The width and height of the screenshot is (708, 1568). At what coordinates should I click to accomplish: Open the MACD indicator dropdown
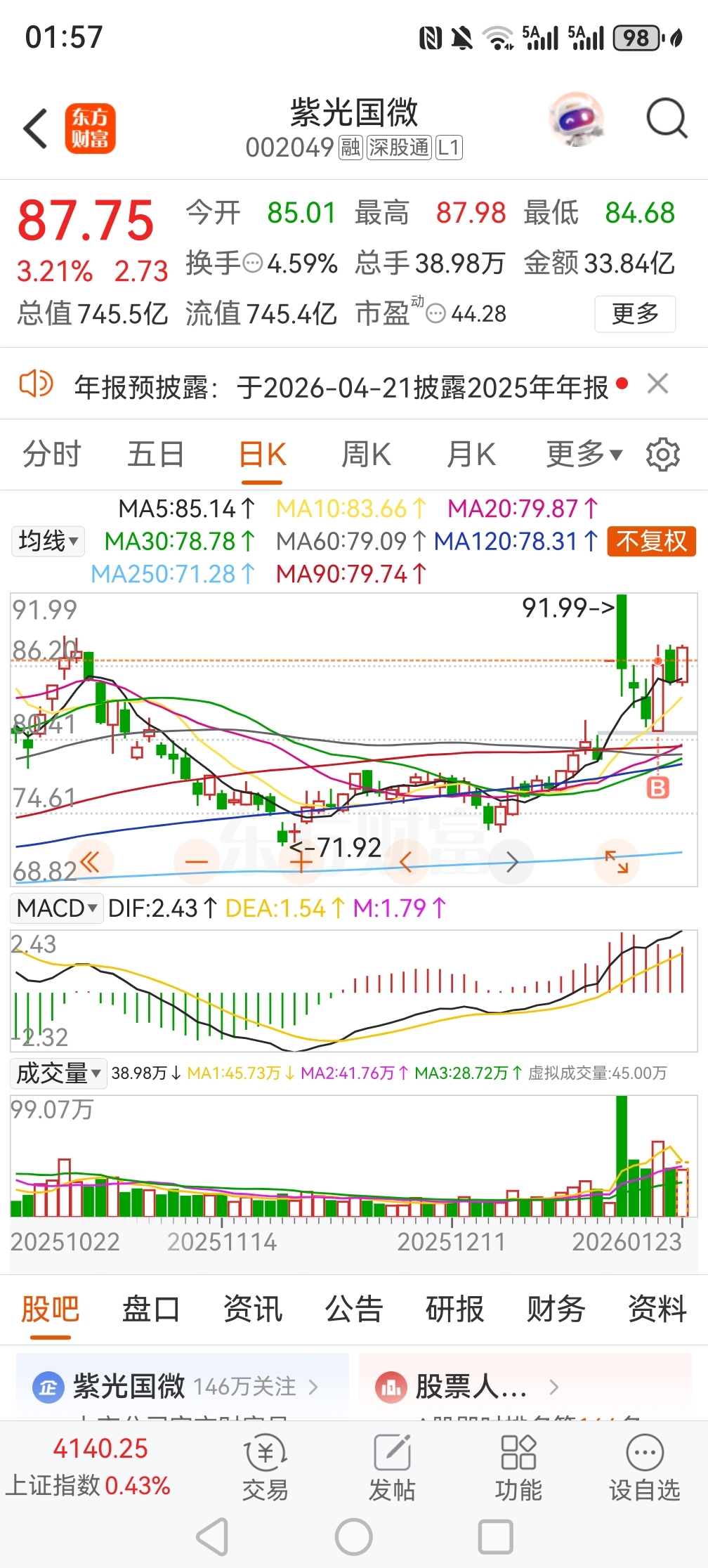click(56, 908)
